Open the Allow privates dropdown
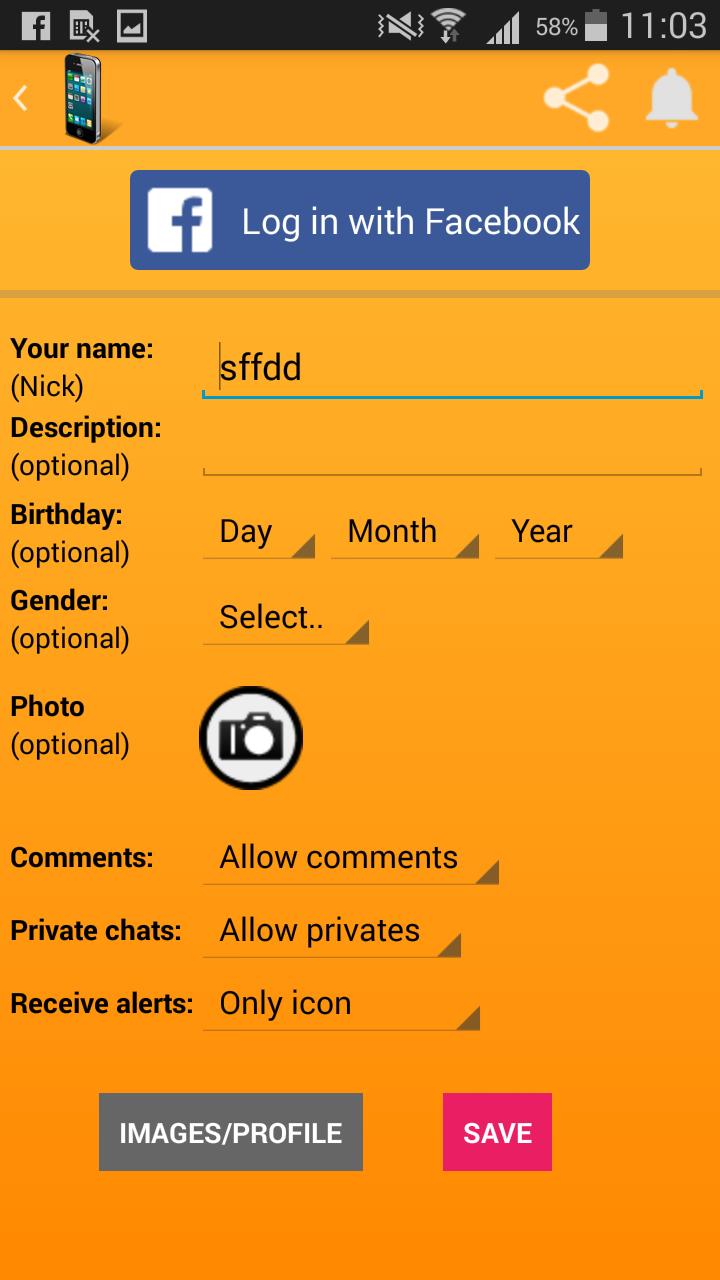The width and height of the screenshot is (720, 1280). (330, 931)
